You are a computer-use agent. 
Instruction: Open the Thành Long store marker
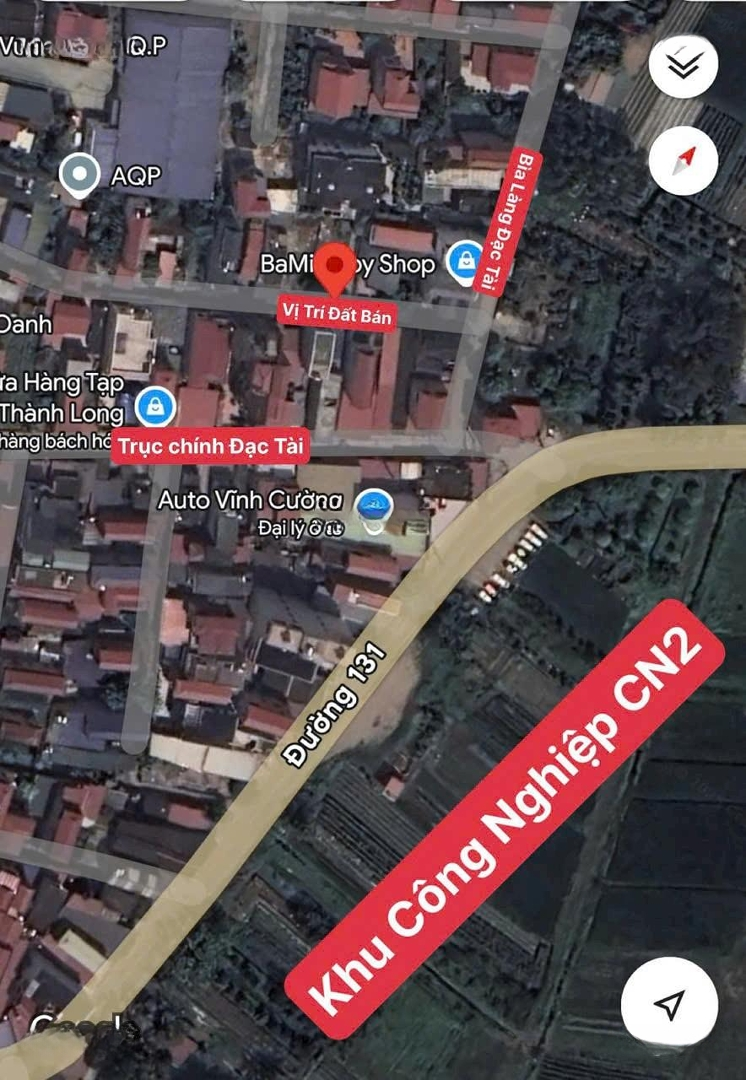tap(156, 406)
